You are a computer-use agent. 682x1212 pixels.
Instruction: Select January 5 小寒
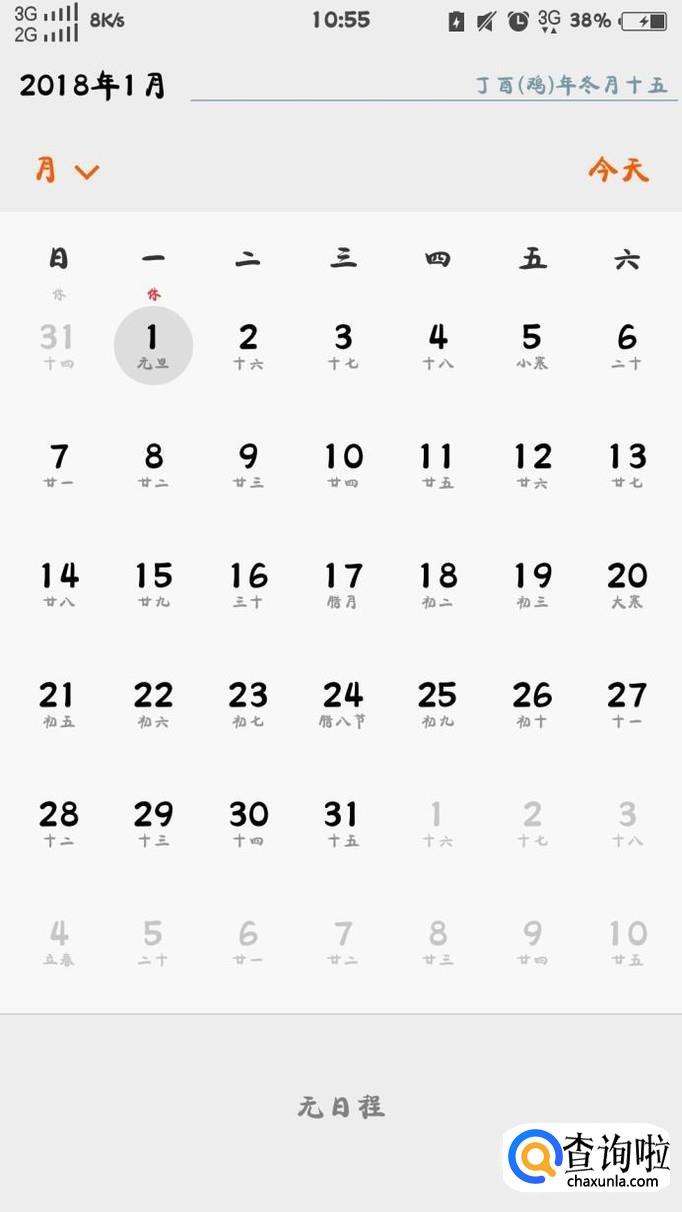(x=532, y=345)
